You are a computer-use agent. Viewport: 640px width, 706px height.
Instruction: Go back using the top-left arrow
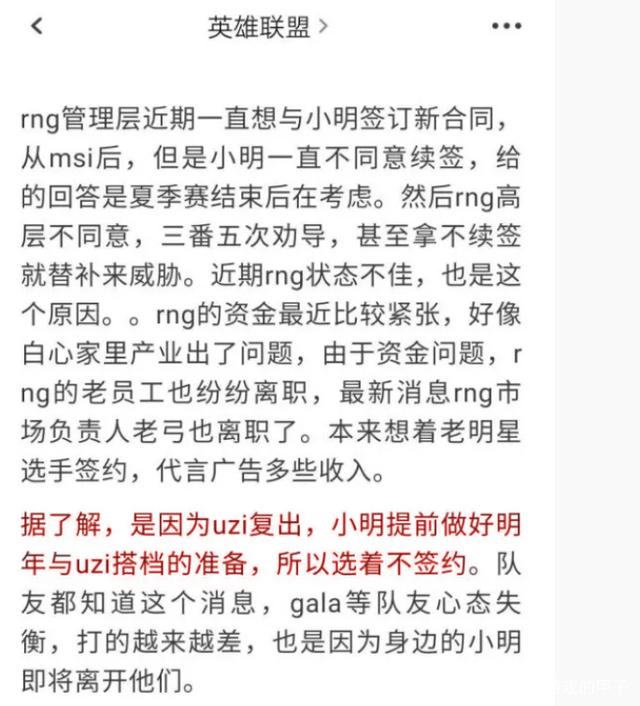click(x=37, y=27)
